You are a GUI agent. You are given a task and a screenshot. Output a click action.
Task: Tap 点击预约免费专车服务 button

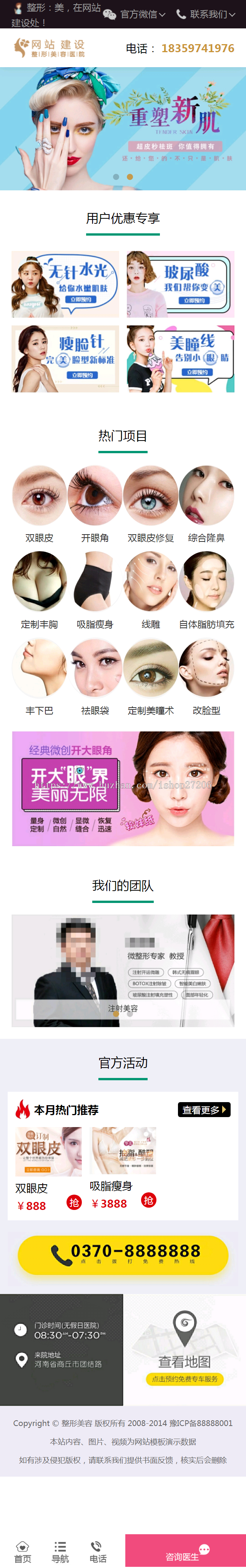point(184,1379)
